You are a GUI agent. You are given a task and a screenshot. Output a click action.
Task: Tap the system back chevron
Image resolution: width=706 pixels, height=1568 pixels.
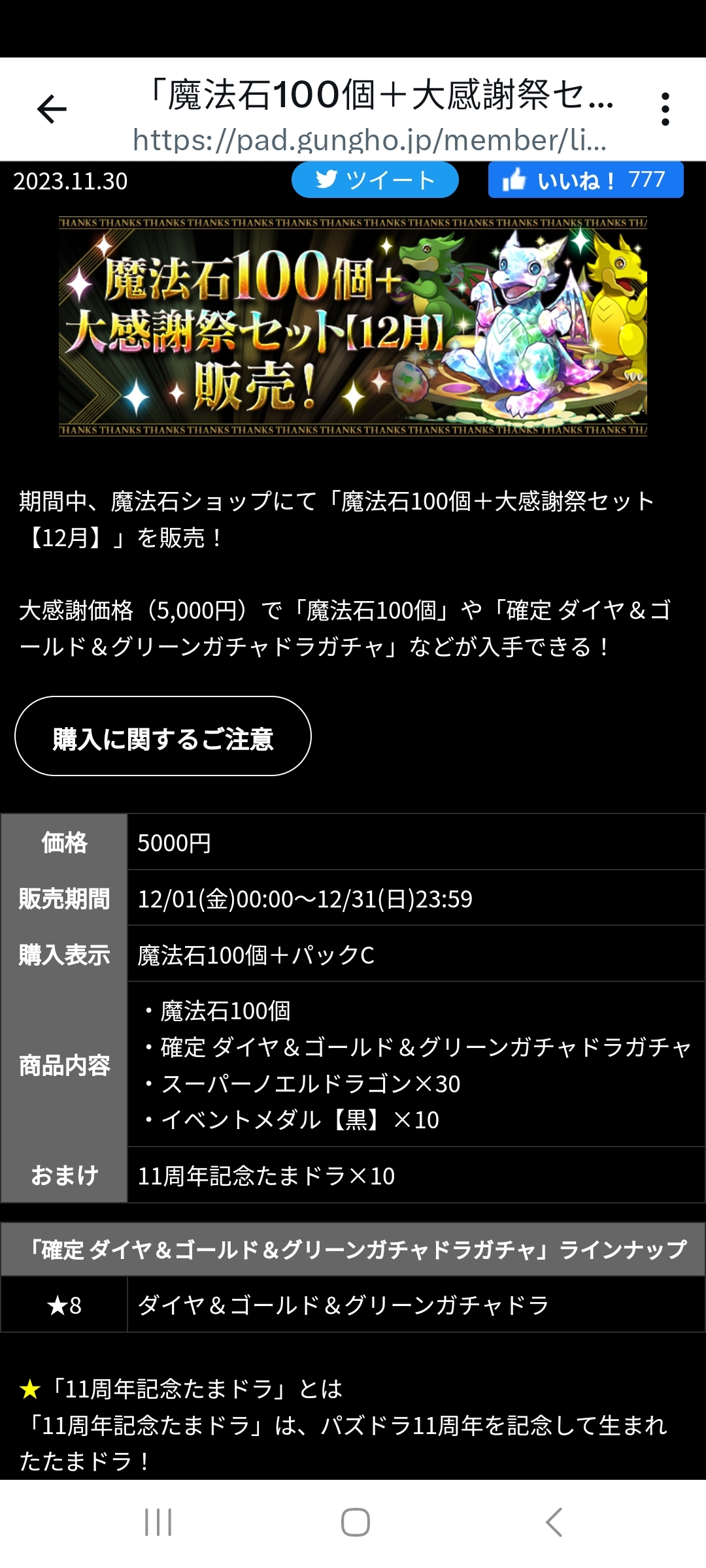pyautogui.click(x=554, y=1522)
